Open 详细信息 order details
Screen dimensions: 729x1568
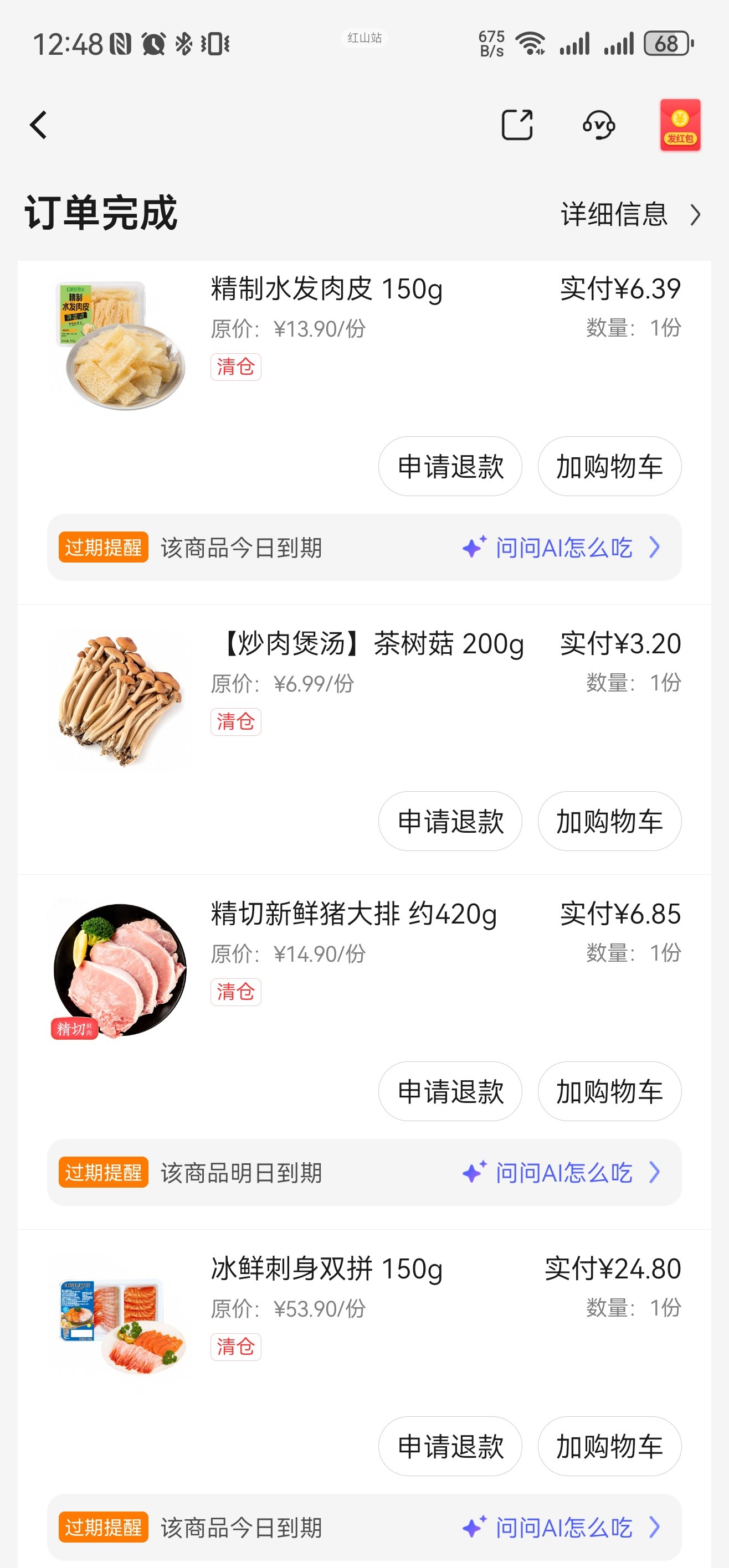point(630,215)
